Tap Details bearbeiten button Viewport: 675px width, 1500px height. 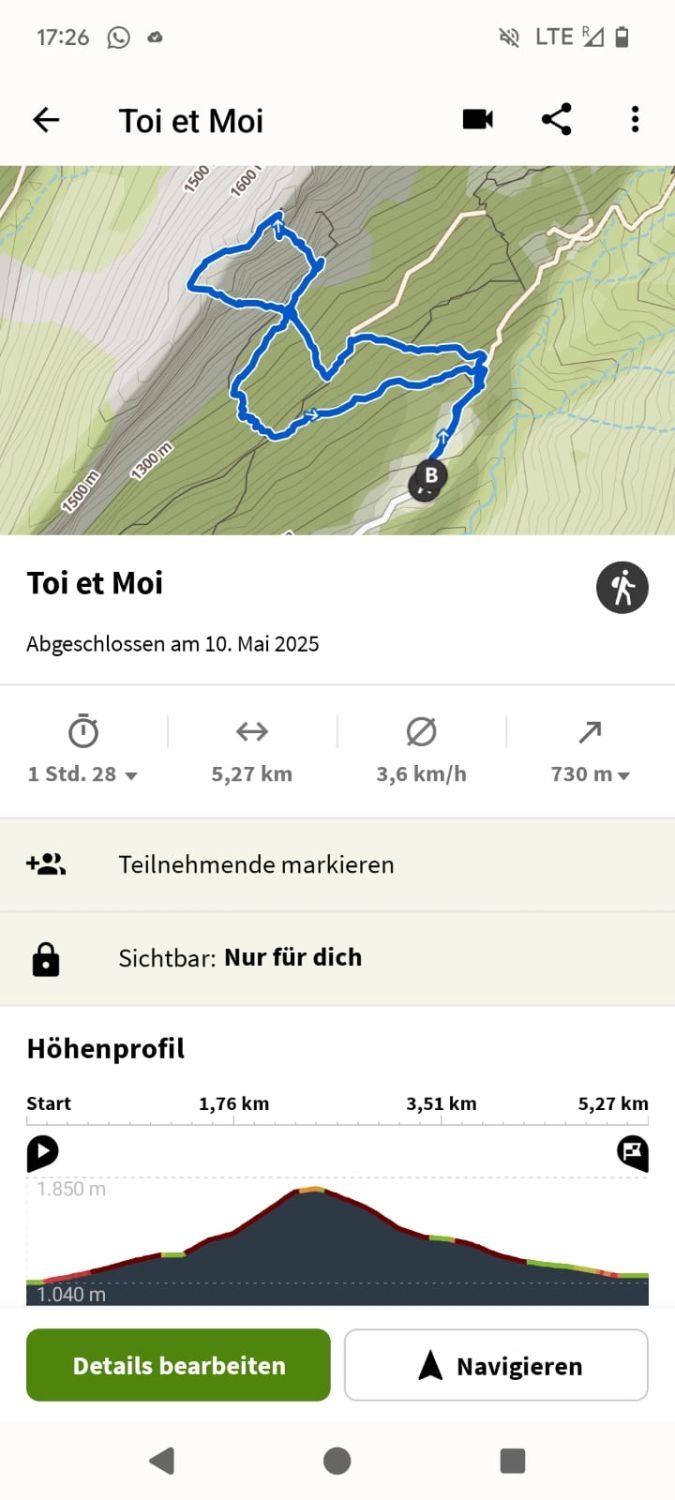point(178,1365)
